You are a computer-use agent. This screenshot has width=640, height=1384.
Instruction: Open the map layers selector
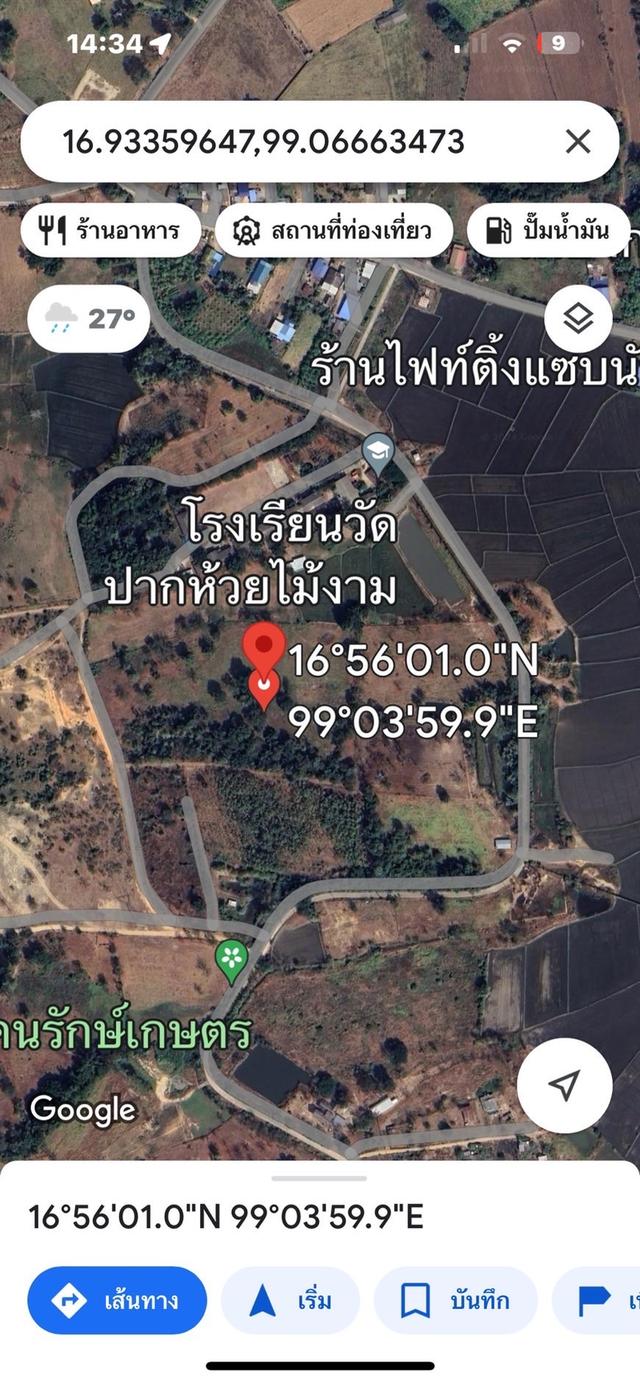[578, 319]
